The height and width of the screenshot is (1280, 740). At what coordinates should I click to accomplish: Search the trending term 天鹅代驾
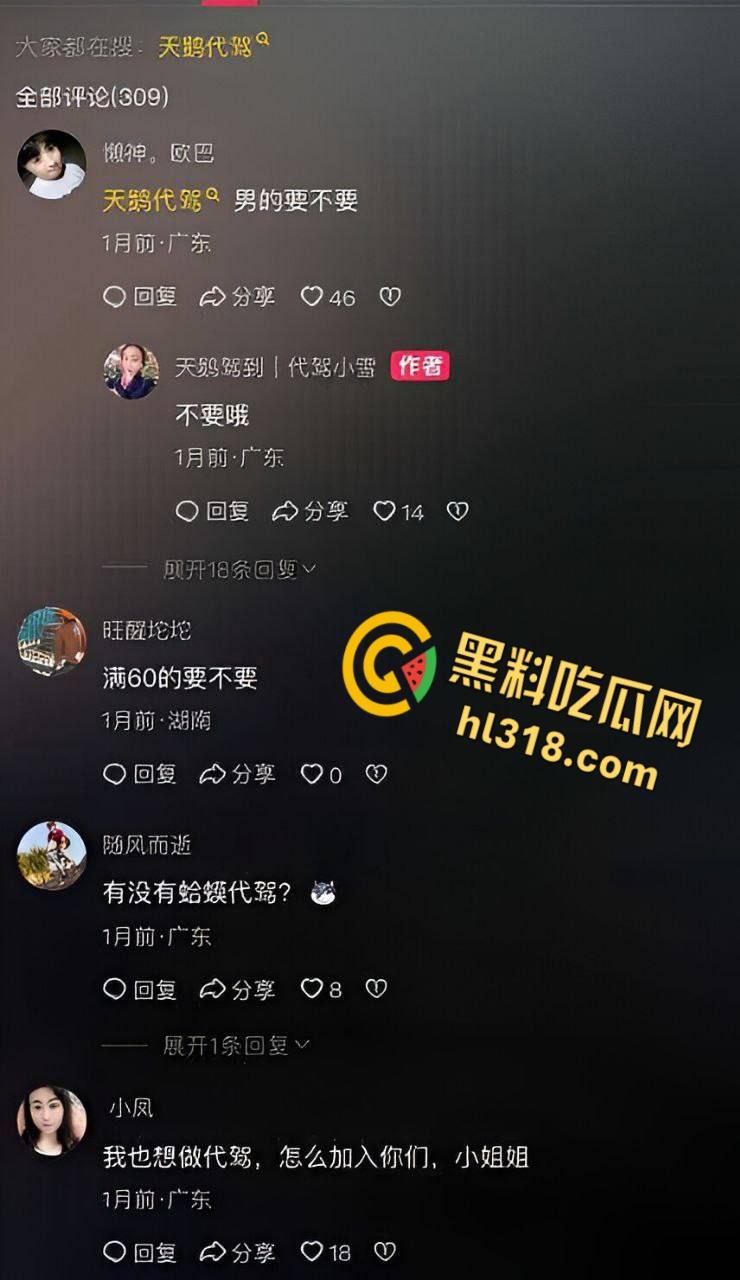[x=212, y=45]
